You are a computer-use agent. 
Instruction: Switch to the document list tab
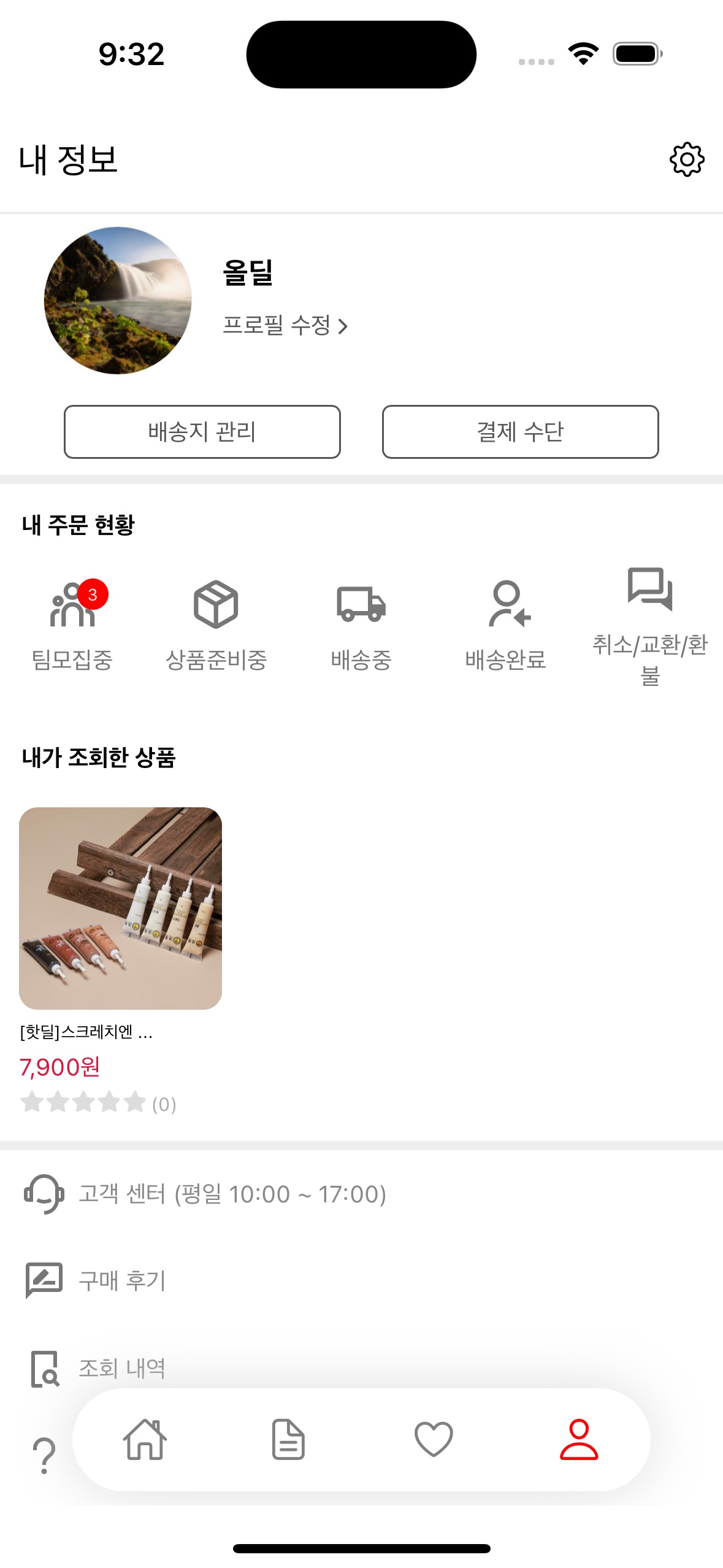288,1439
